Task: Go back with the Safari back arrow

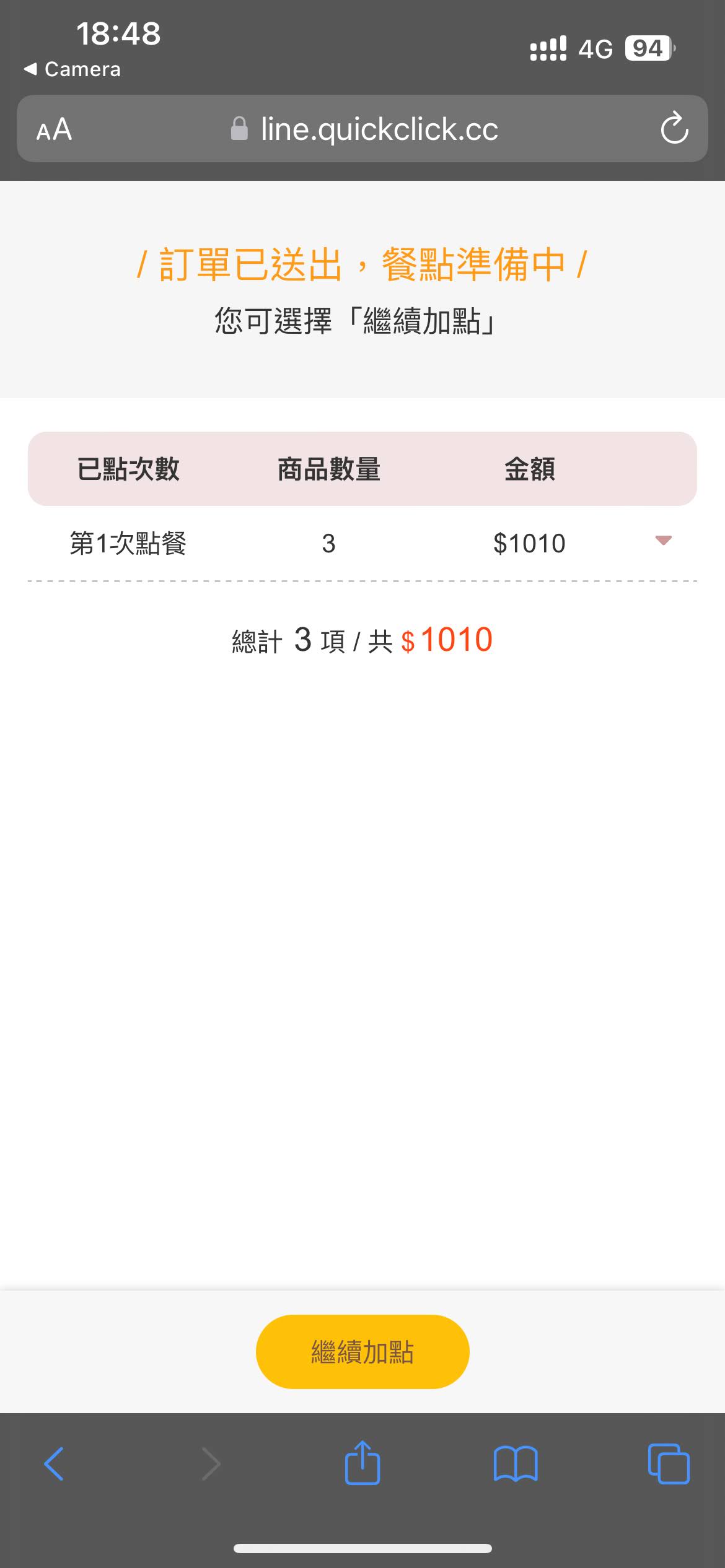Action: tap(54, 1464)
